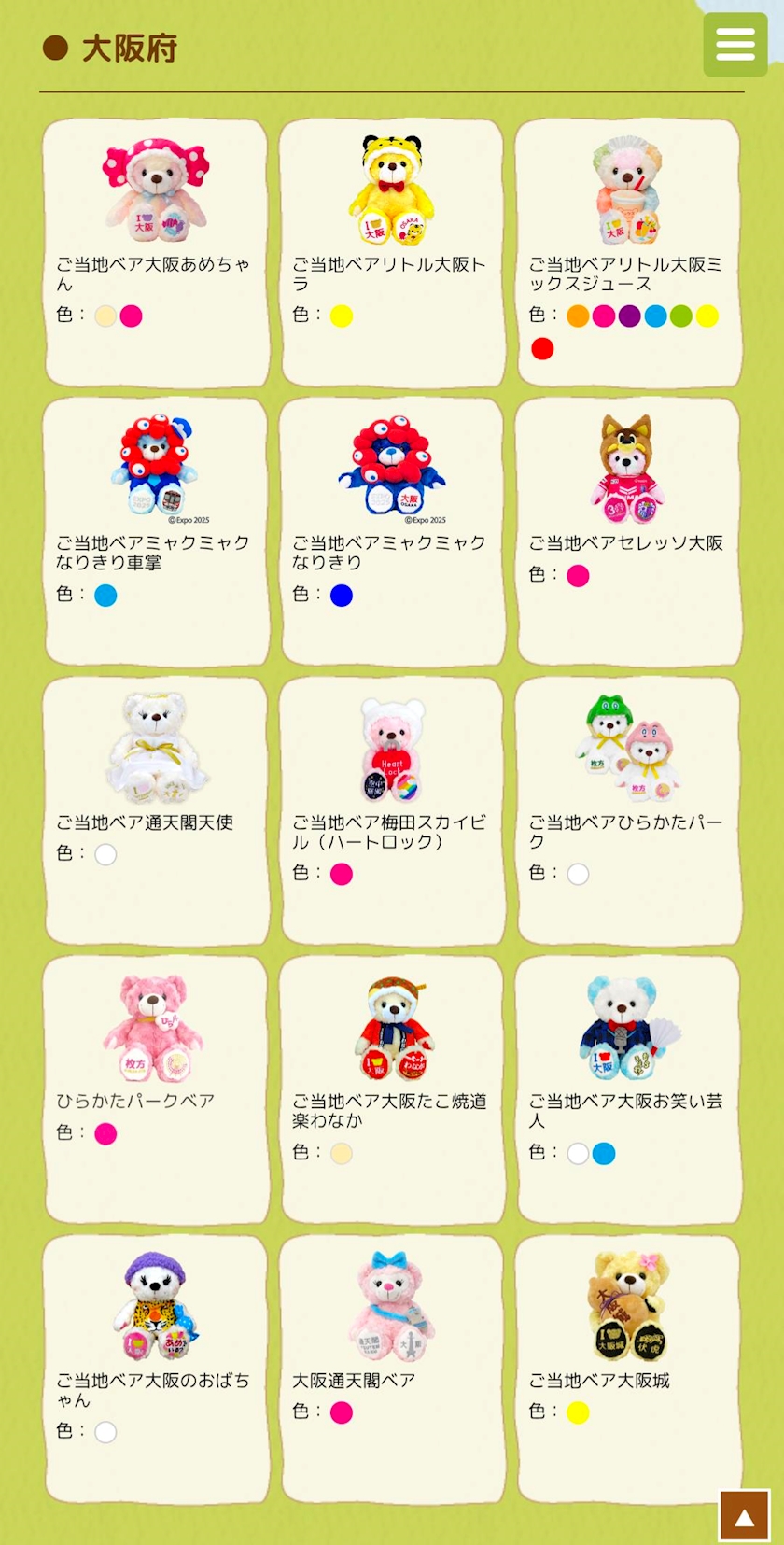Image resolution: width=784 pixels, height=1545 pixels.
Task: Open ご当地ベアミャクミャクなりきり車掌 card
Action: pyautogui.click(x=155, y=530)
